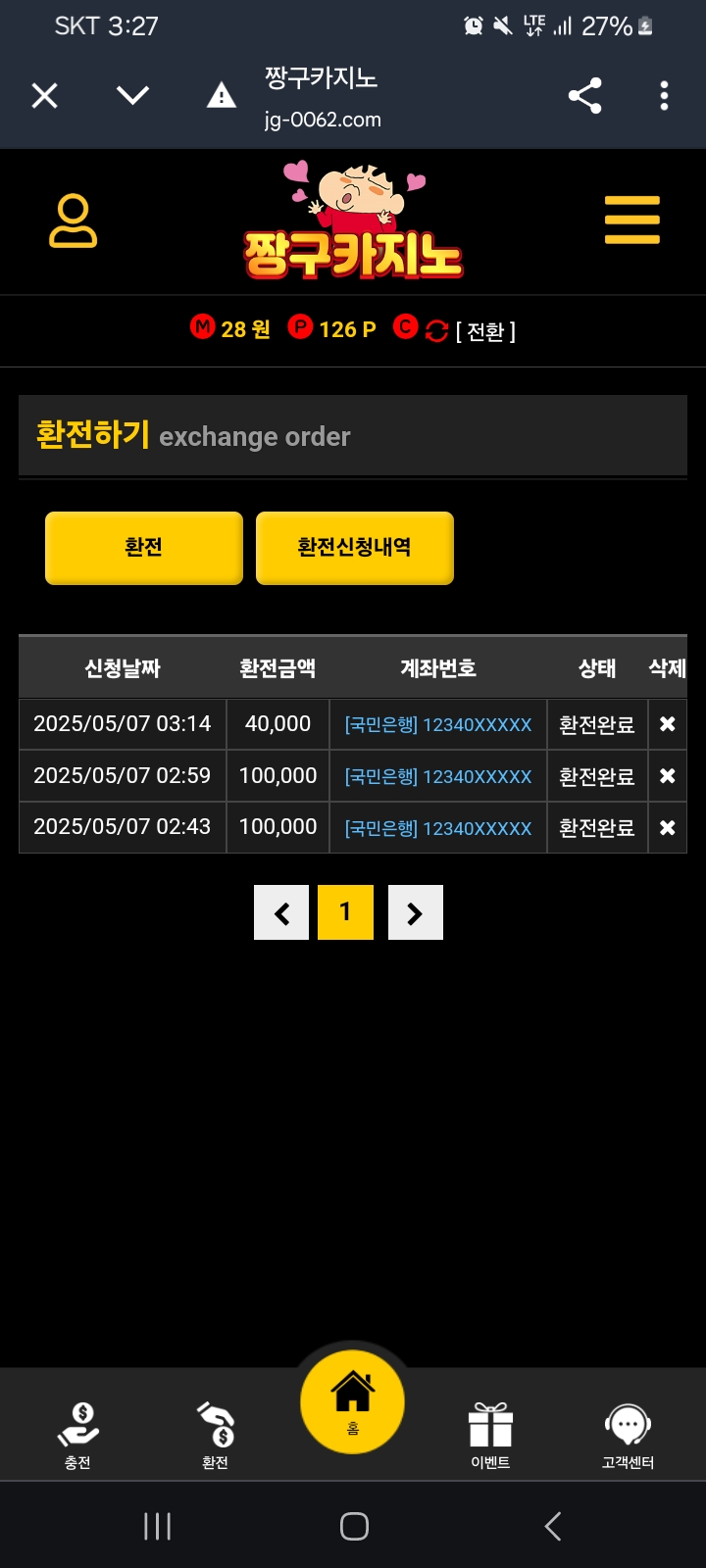706x1568 pixels.
Task: Open 고객센터 support tab
Action: [628, 1435]
